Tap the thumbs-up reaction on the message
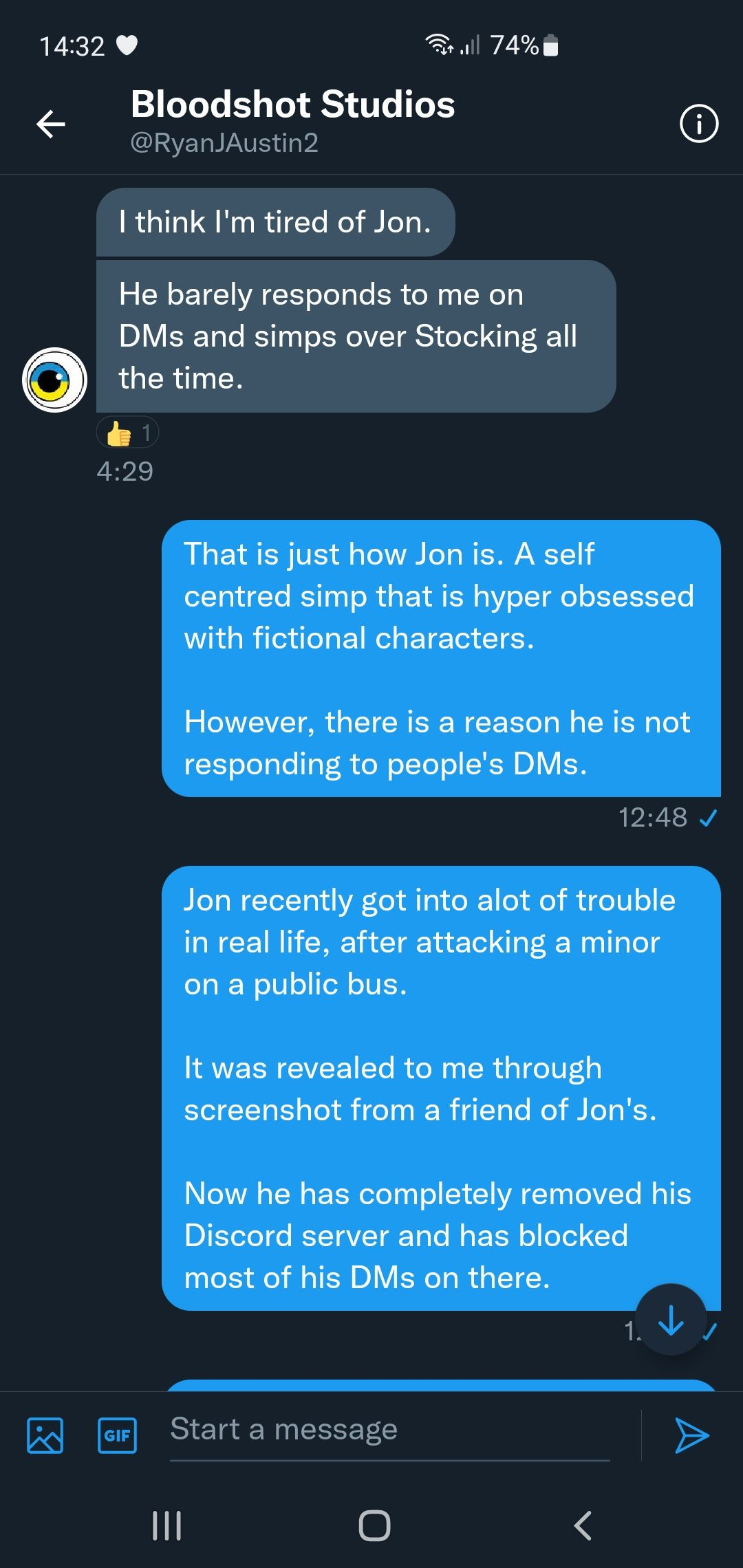743x1568 pixels. [128, 433]
